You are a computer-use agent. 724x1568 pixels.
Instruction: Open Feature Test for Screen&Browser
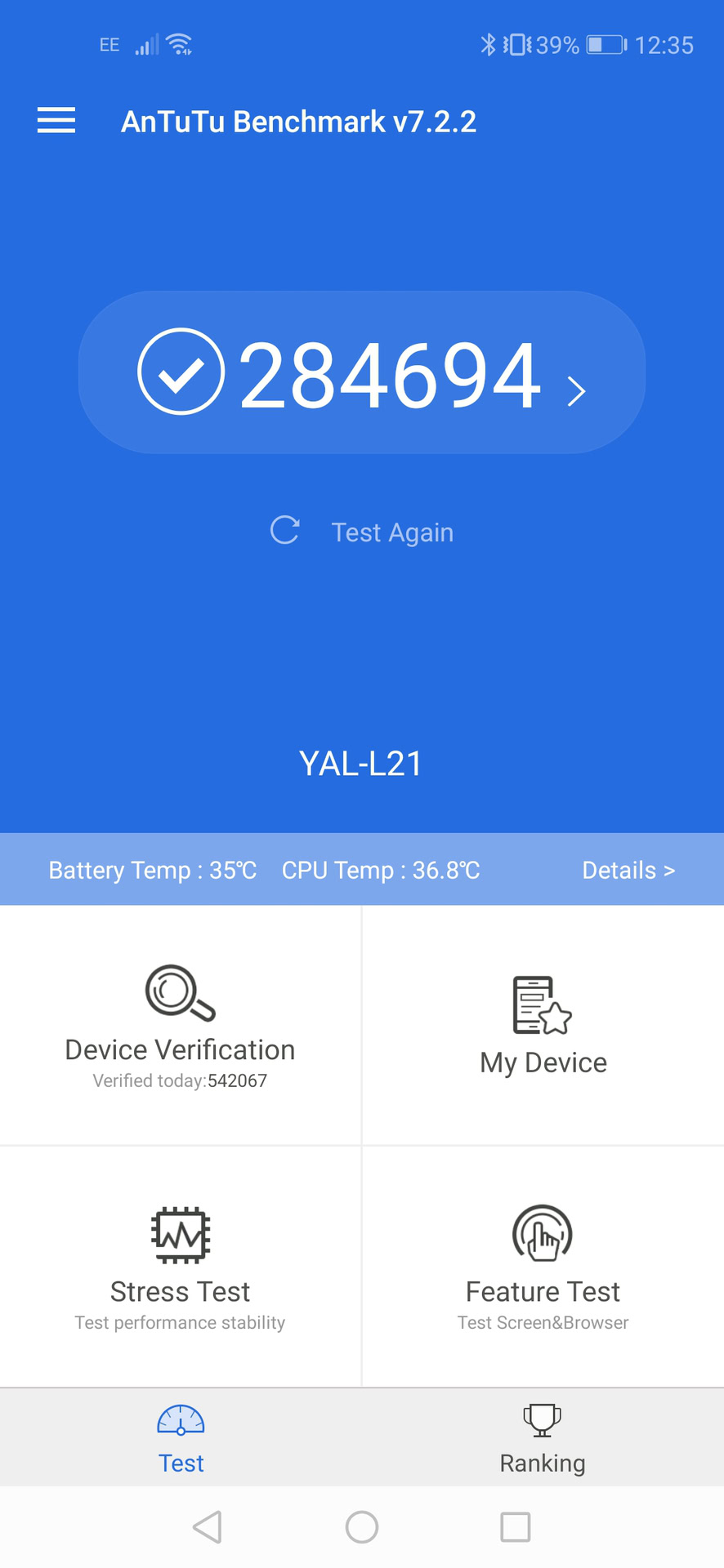point(543,1267)
